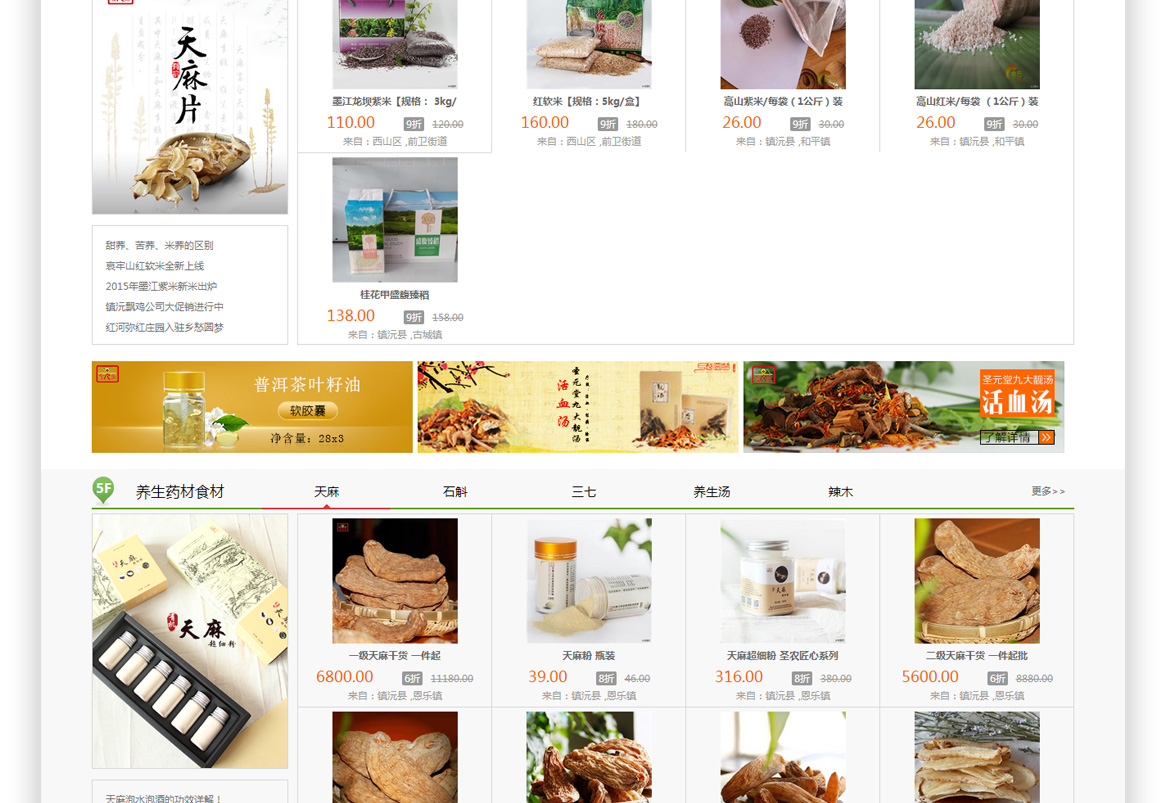Open article 镇沅飘鸡公司大促销进行中

pos(164,307)
